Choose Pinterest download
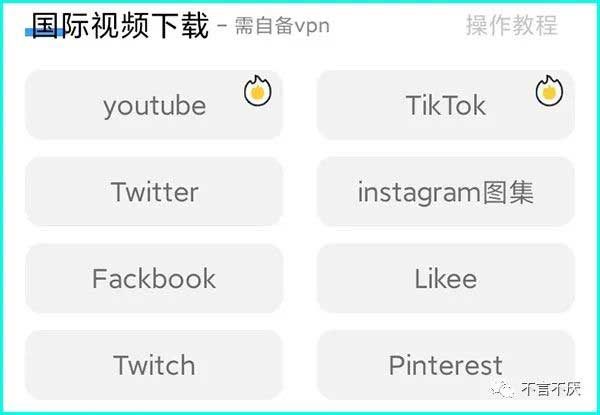 (446, 365)
